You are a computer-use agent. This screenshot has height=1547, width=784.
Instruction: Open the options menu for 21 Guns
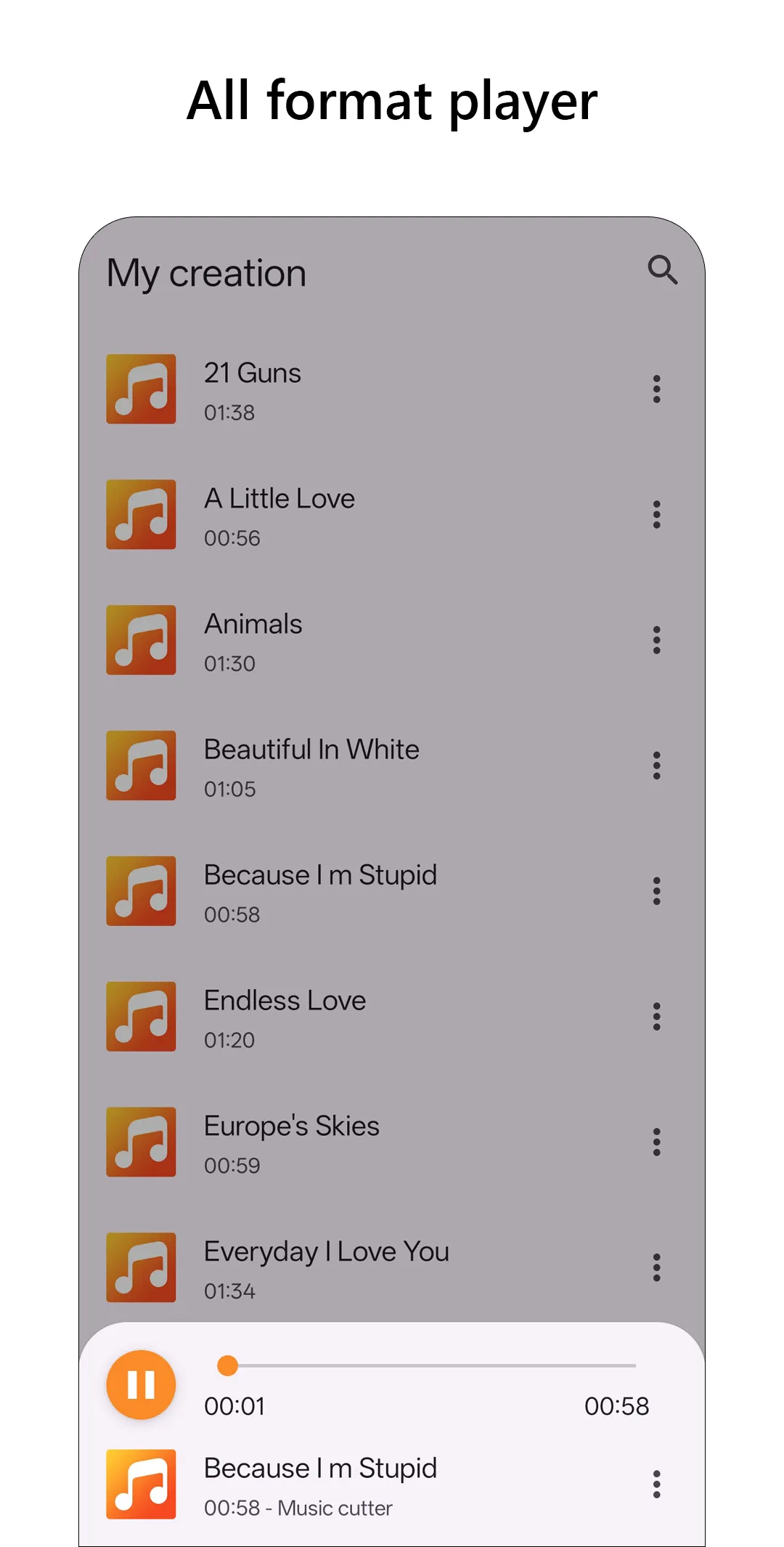click(656, 389)
